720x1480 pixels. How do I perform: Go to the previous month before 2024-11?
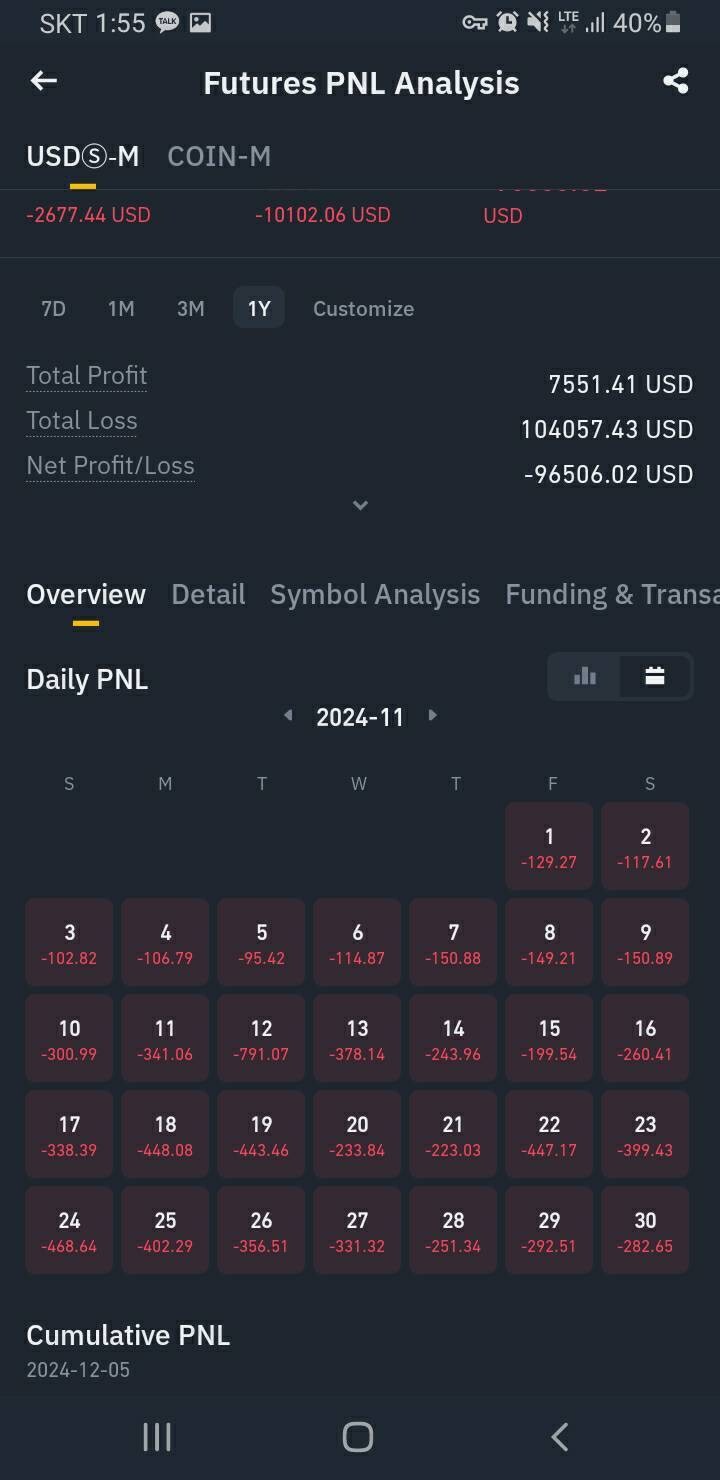coord(288,715)
